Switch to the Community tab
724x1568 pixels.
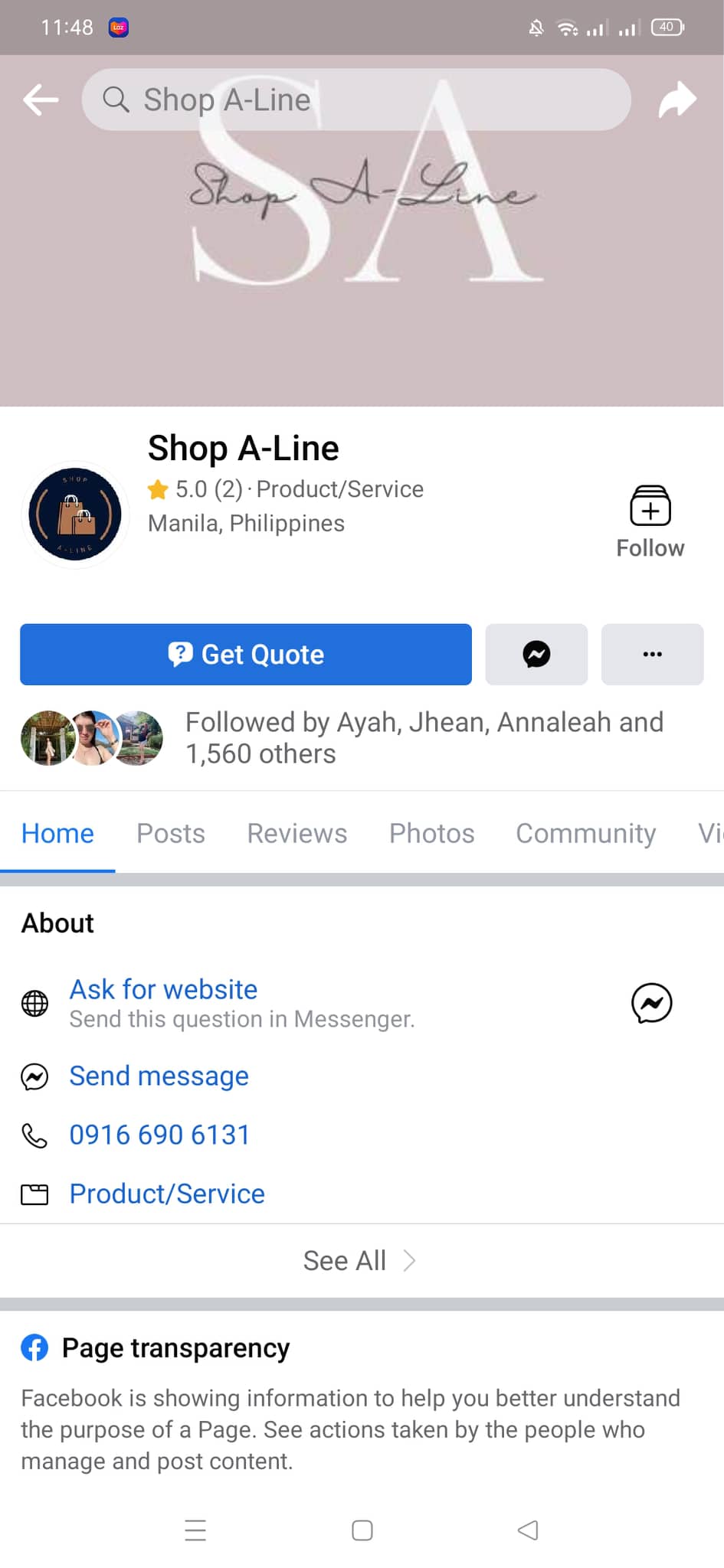pos(585,833)
